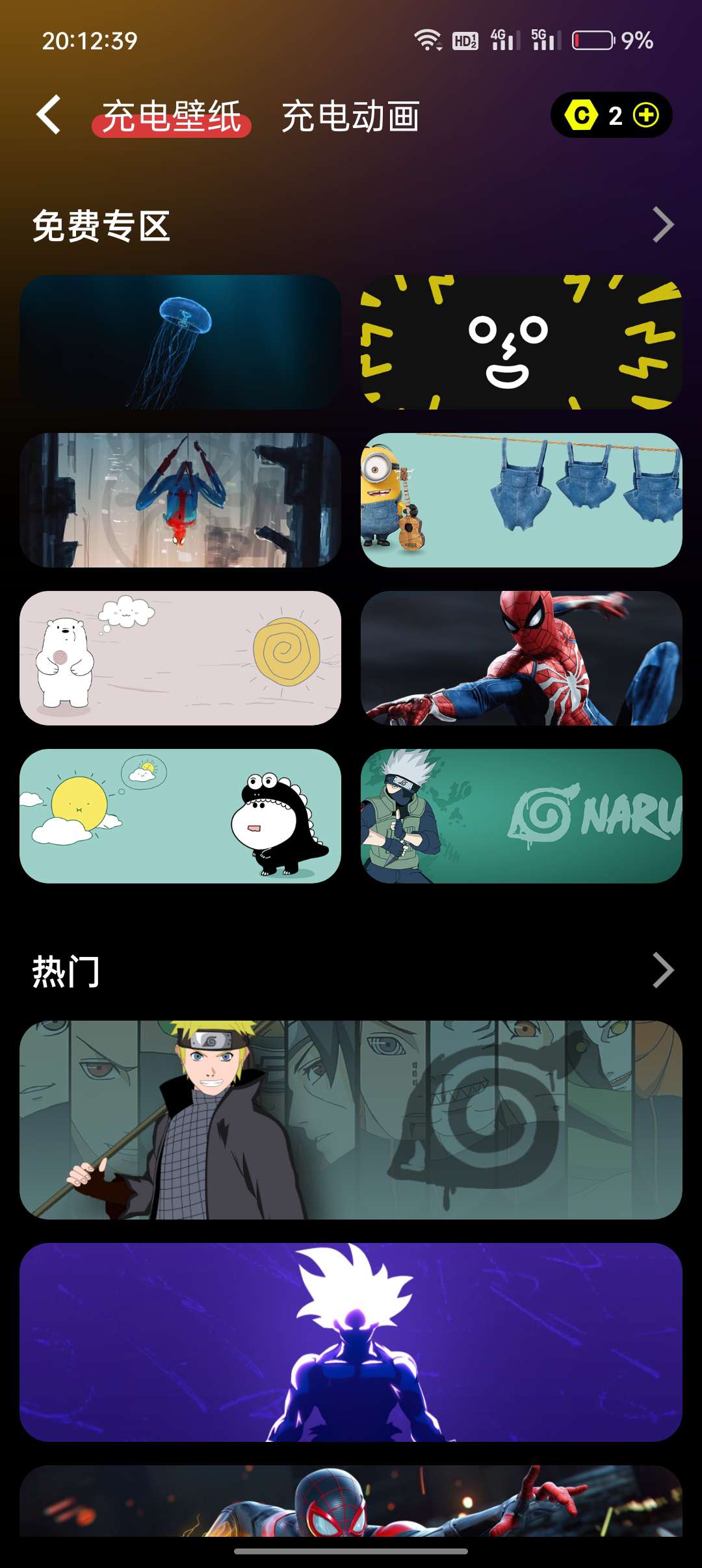Open the crouching Spider-Man wallpaper
This screenshot has width=702, height=1568.
pos(521,658)
